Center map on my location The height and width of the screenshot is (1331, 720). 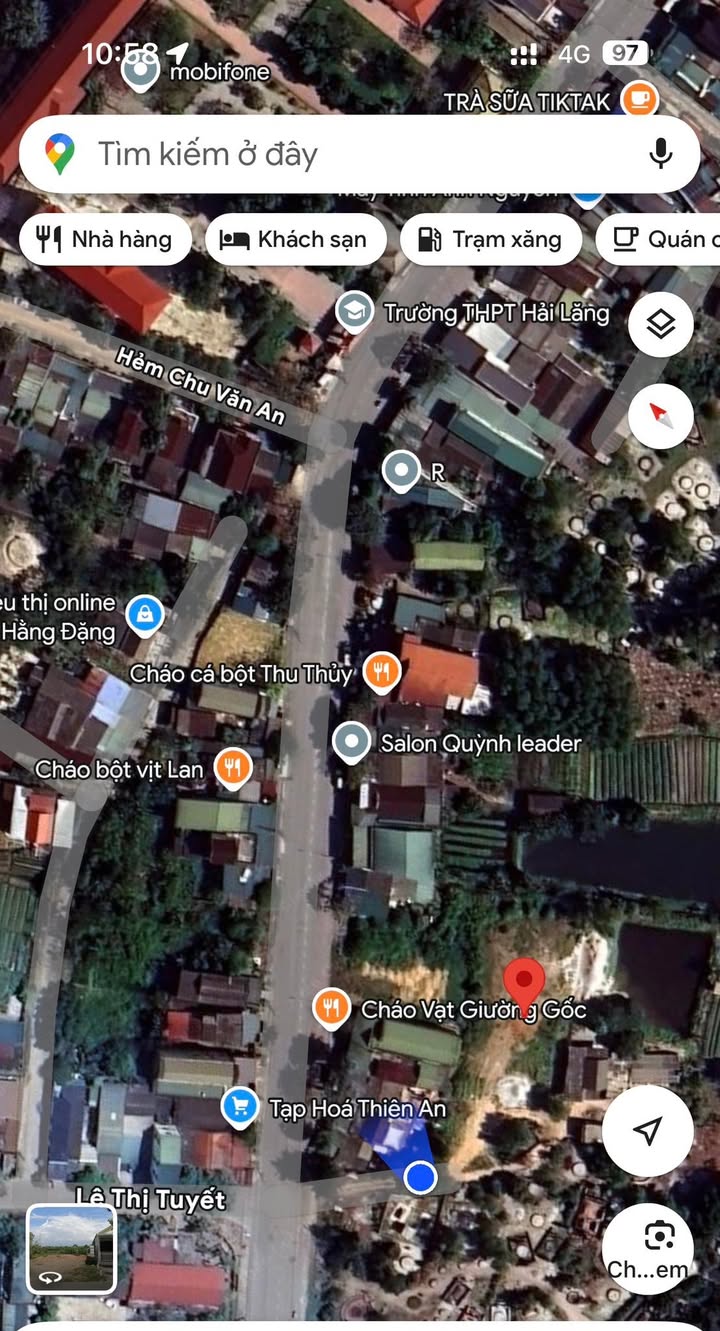[x=648, y=1130]
